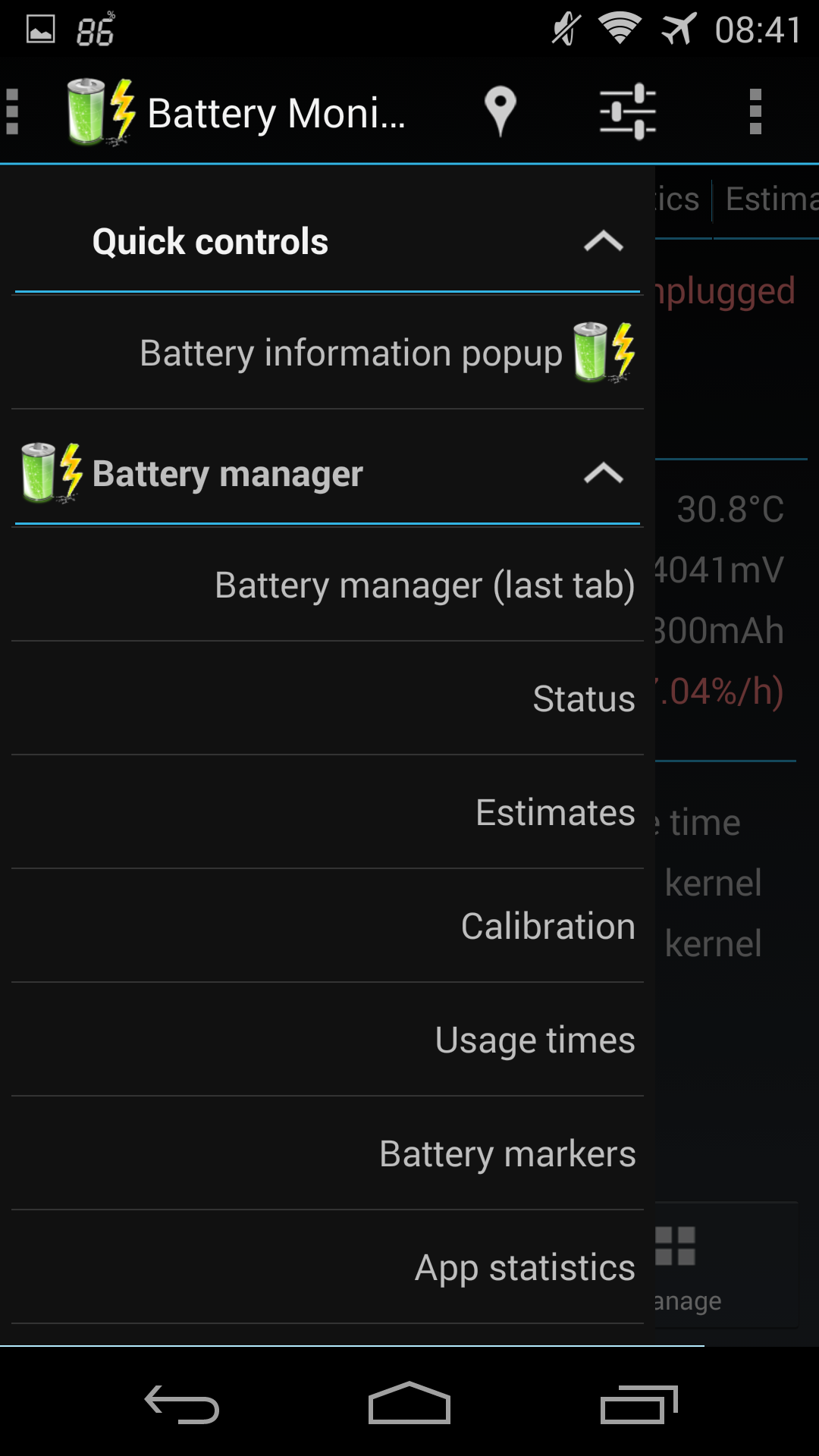Open Battery markers
Viewport: 819px width, 1456px height.
tap(508, 1153)
